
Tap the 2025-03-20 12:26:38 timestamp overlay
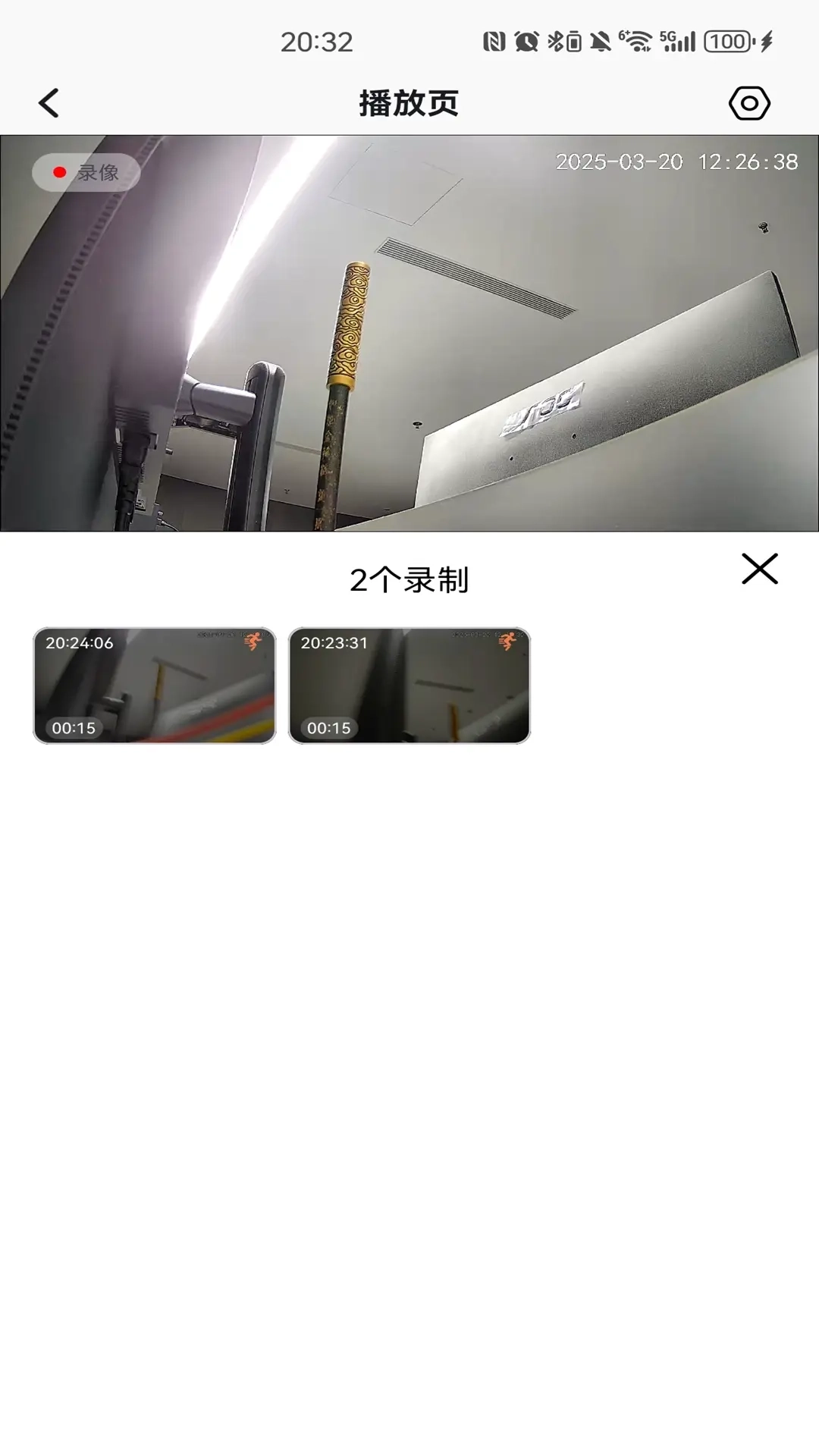point(677,161)
